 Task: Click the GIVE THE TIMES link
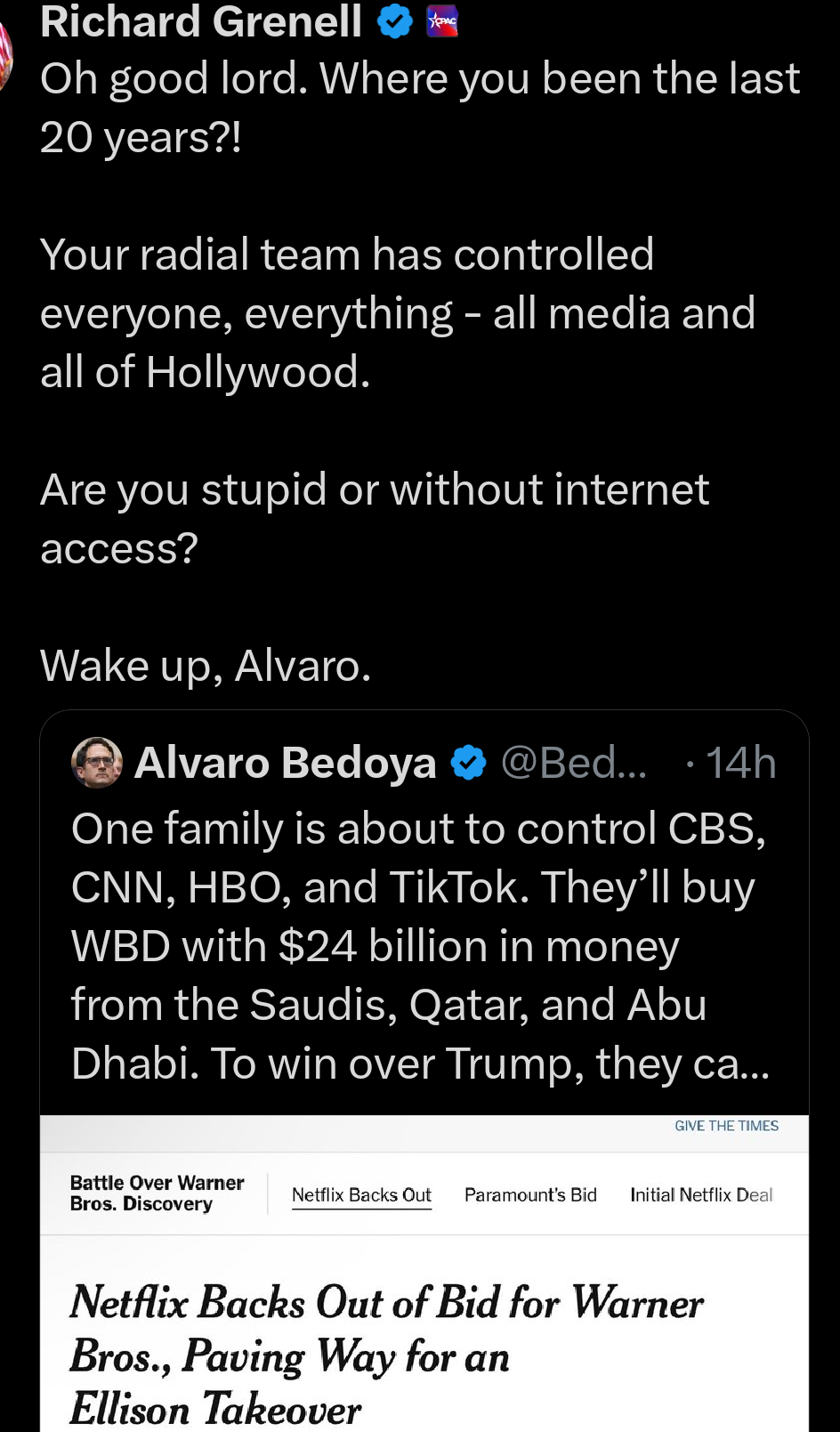click(727, 1125)
